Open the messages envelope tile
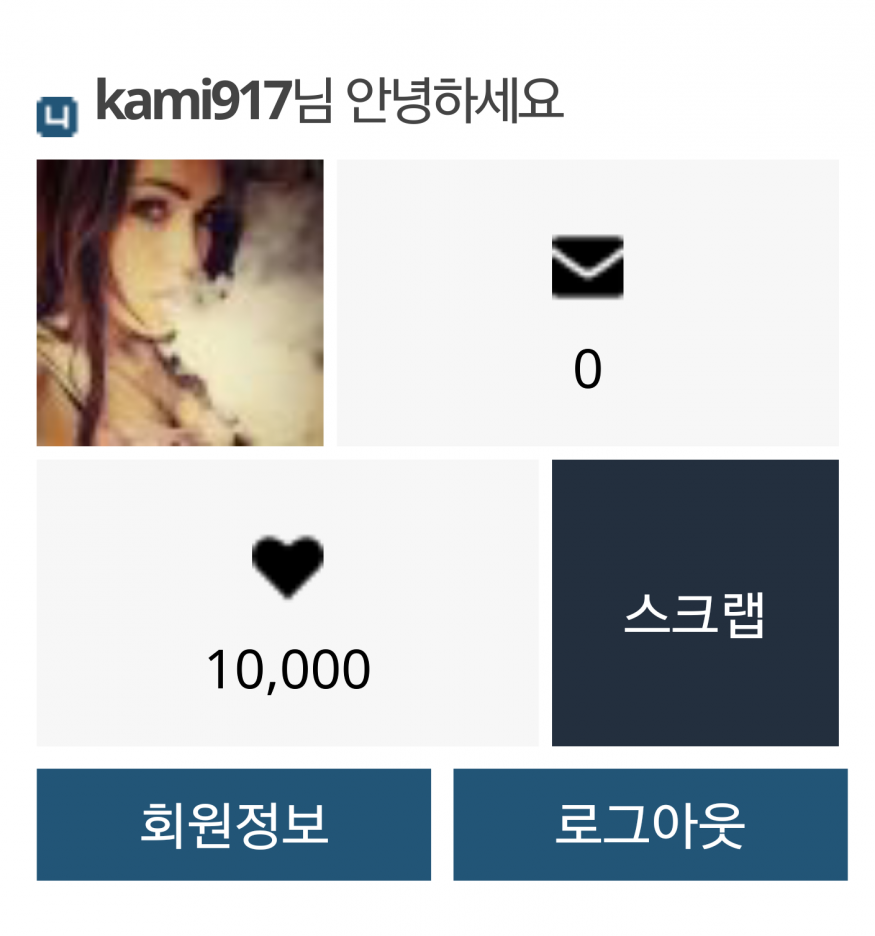Viewport: 875px width, 936px height. [587, 302]
